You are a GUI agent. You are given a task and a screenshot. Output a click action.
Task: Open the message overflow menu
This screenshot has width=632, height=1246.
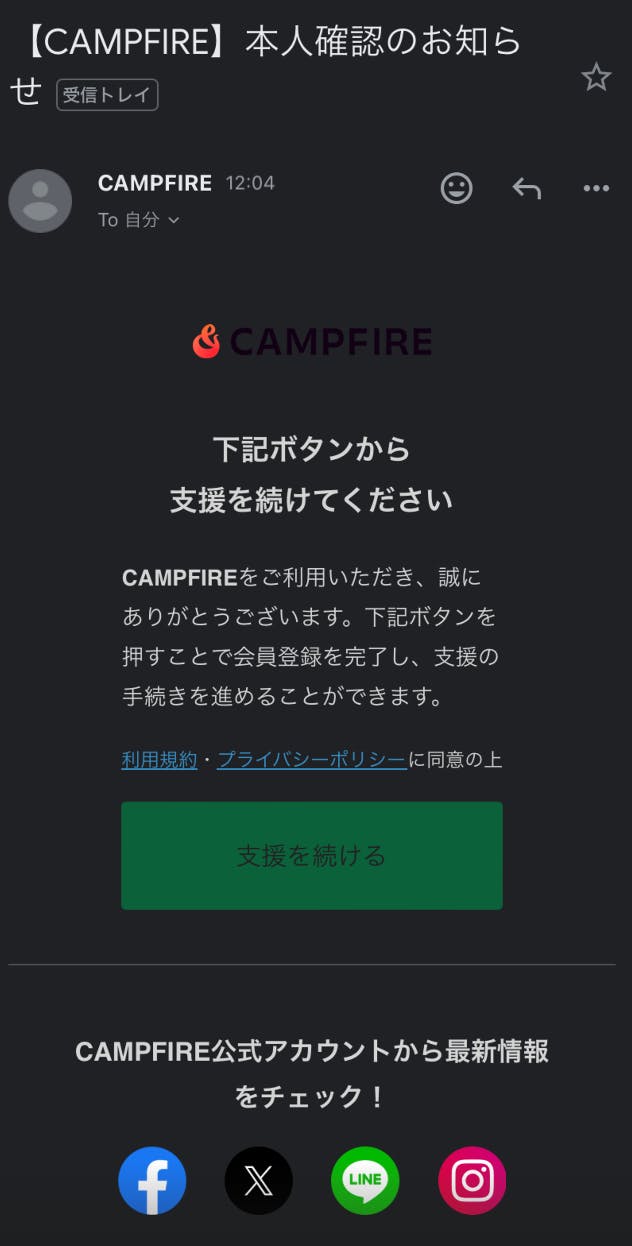pyautogui.click(x=596, y=188)
